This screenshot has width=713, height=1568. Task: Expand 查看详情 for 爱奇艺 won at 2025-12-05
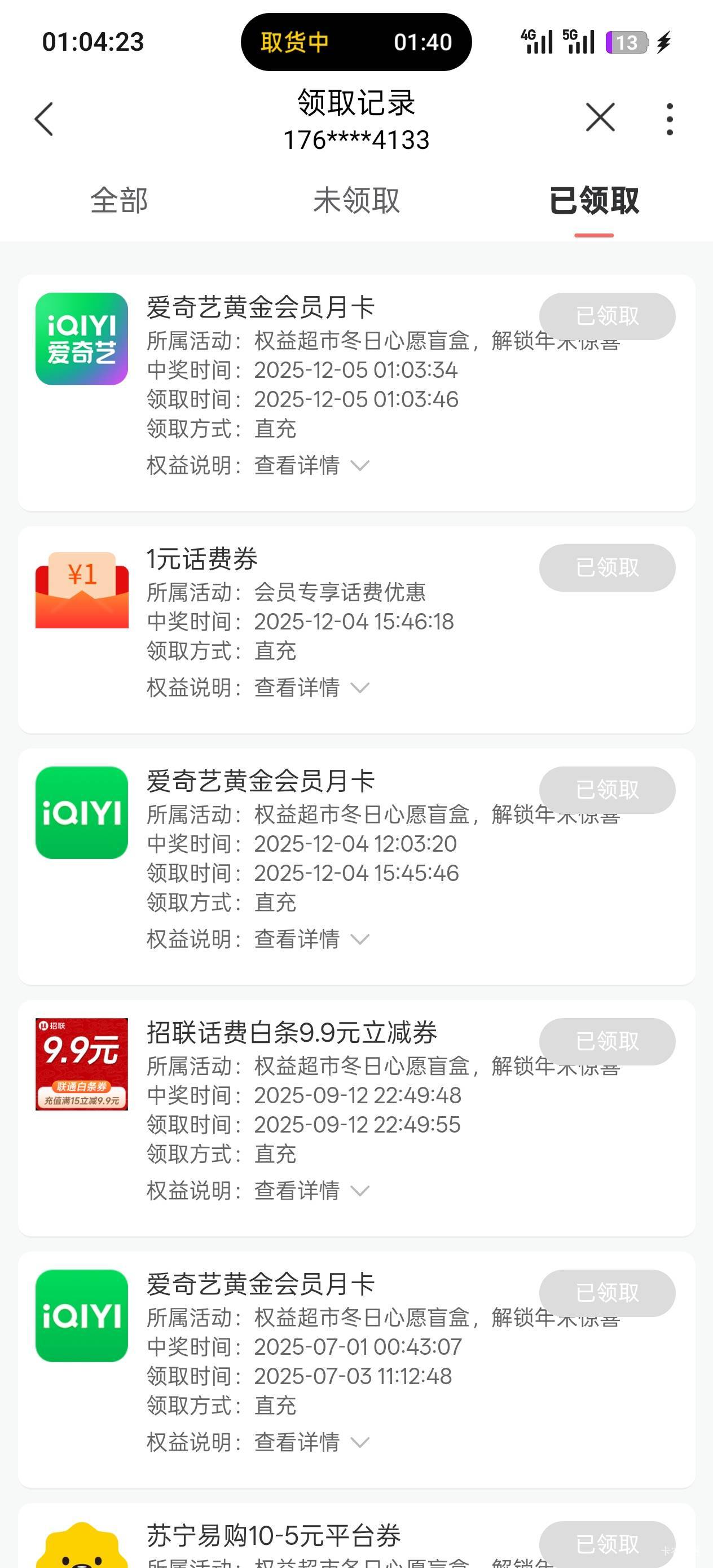pyautogui.click(x=311, y=466)
